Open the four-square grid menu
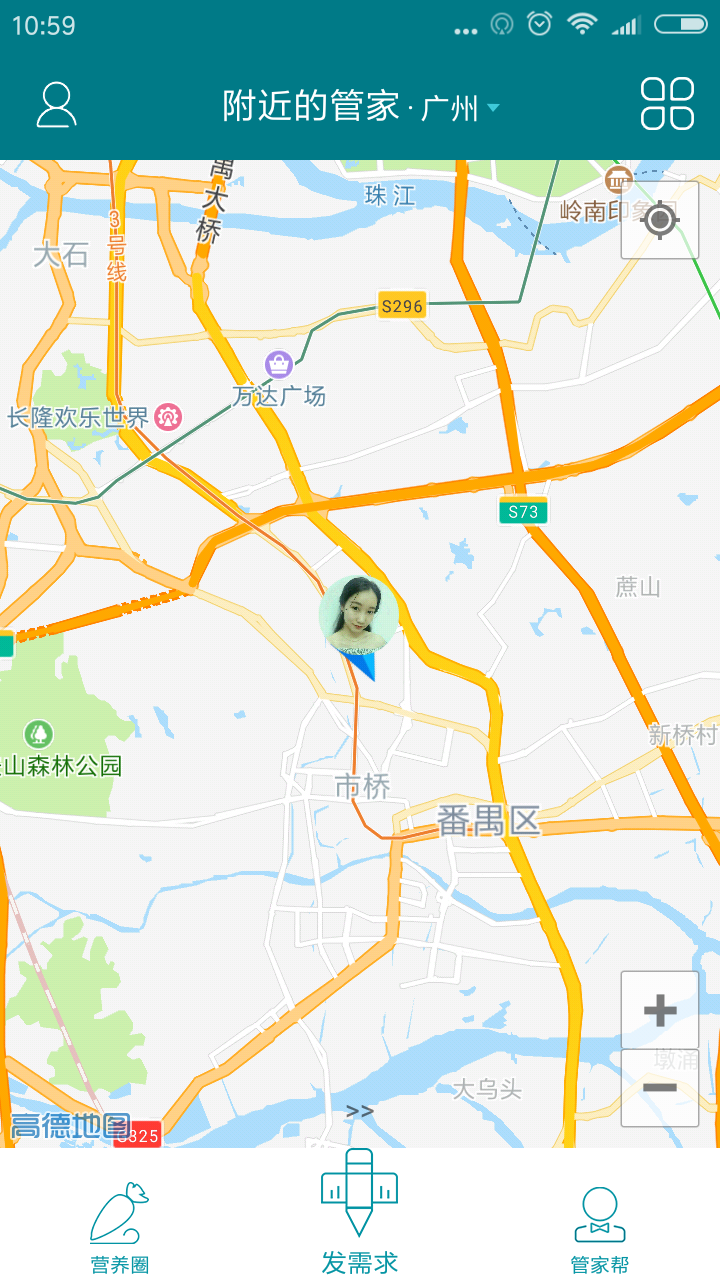Screen dimensions: 720x1280 [667, 104]
